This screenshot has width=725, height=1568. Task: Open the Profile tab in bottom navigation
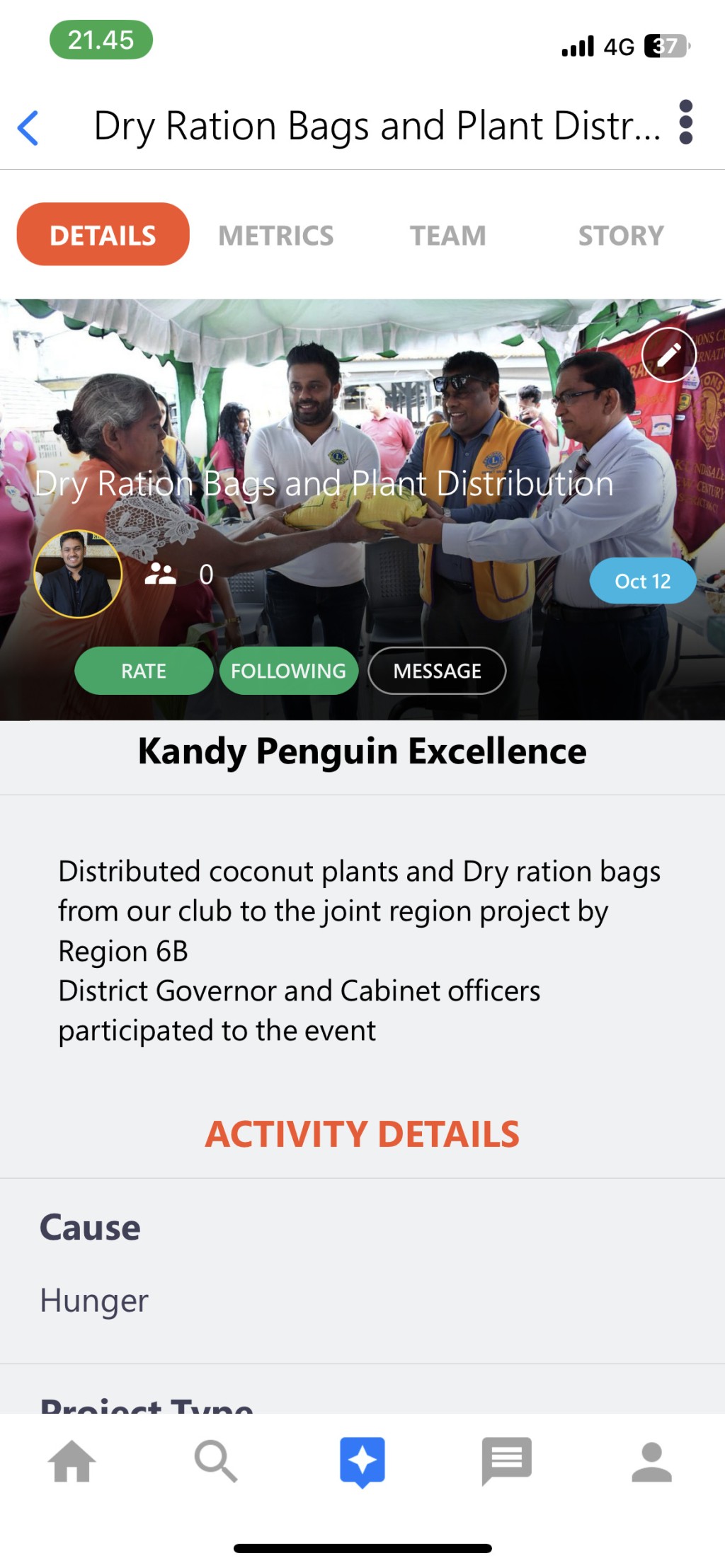point(651,1462)
